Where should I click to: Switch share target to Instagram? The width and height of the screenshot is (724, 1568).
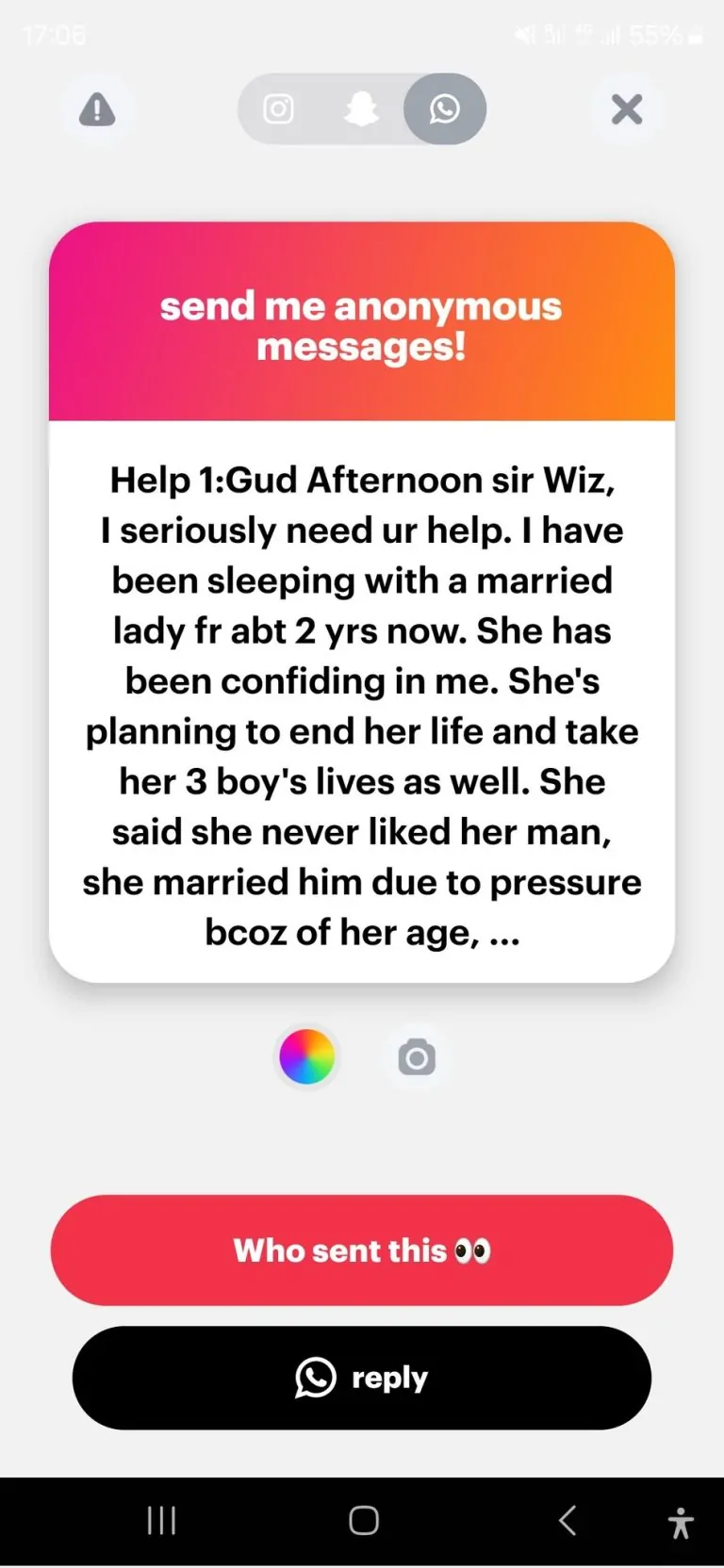coord(278,109)
